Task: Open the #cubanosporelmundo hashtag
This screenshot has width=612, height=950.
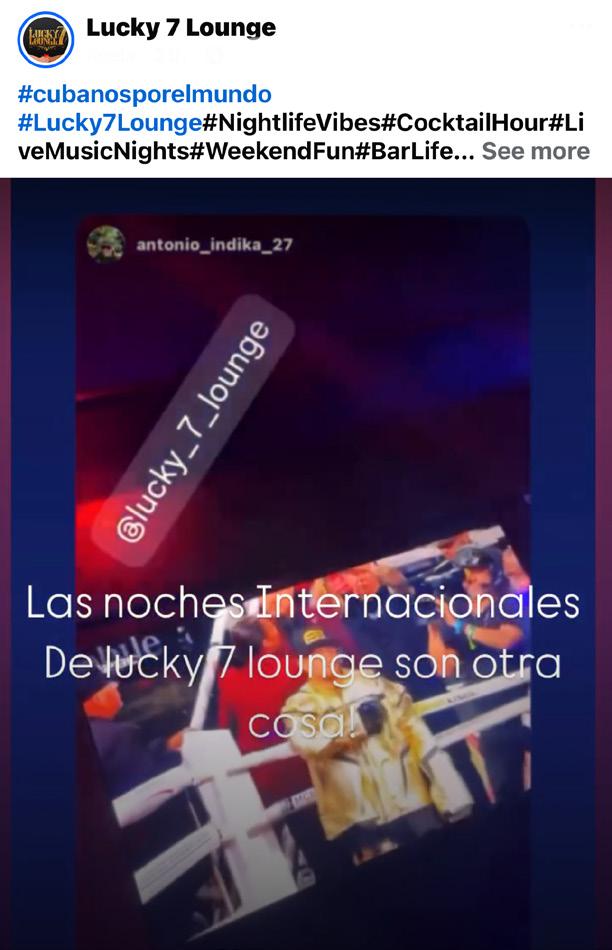Action: click(144, 94)
